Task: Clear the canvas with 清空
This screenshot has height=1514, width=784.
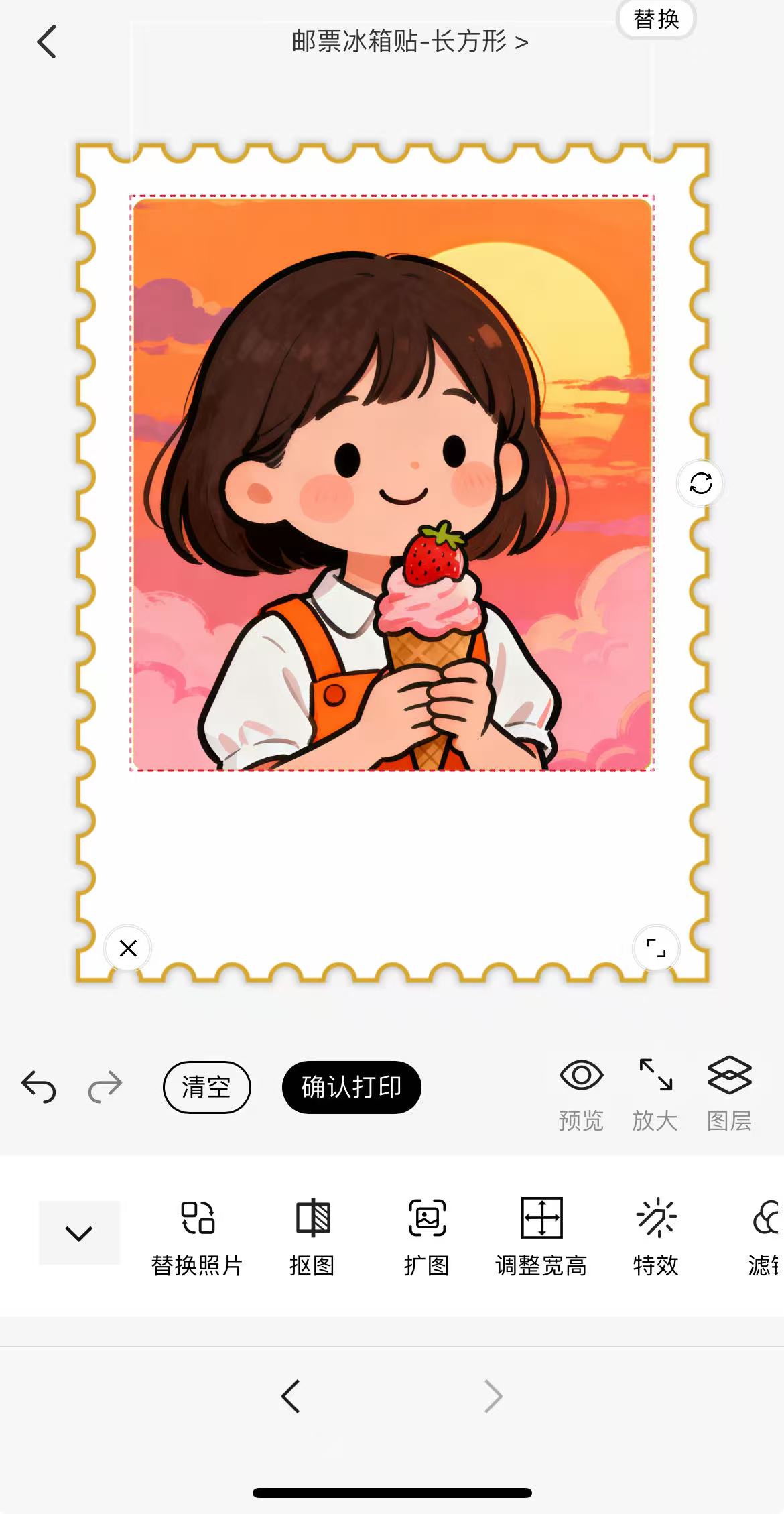Action: point(206,1087)
